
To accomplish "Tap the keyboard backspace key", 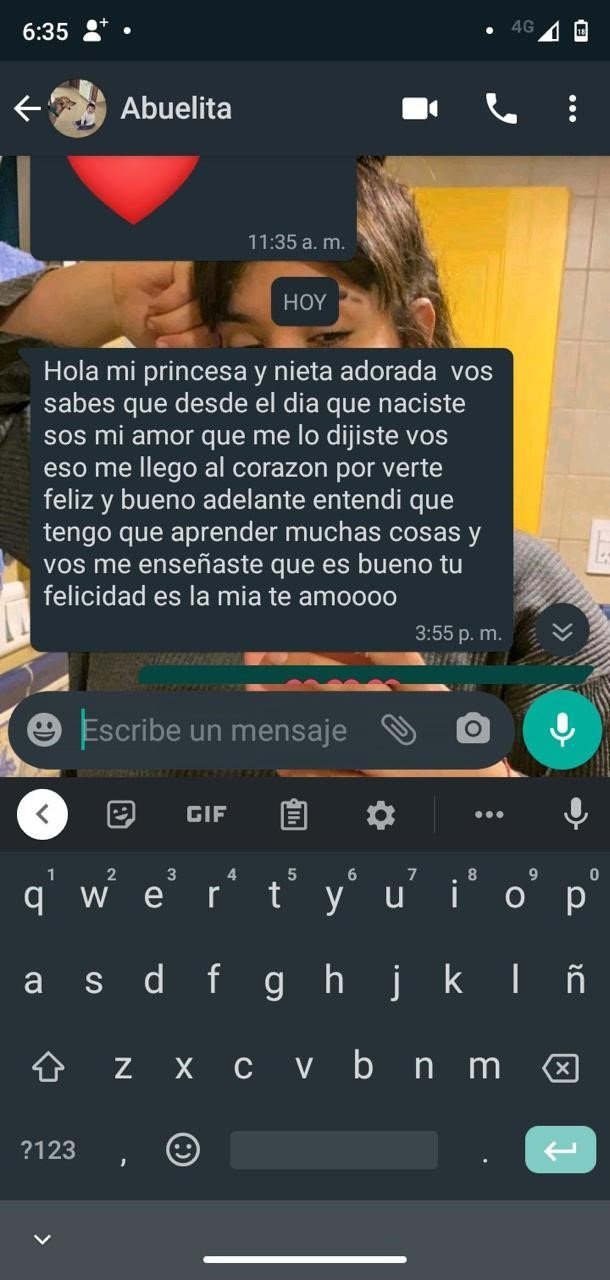I will tap(560, 1069).
